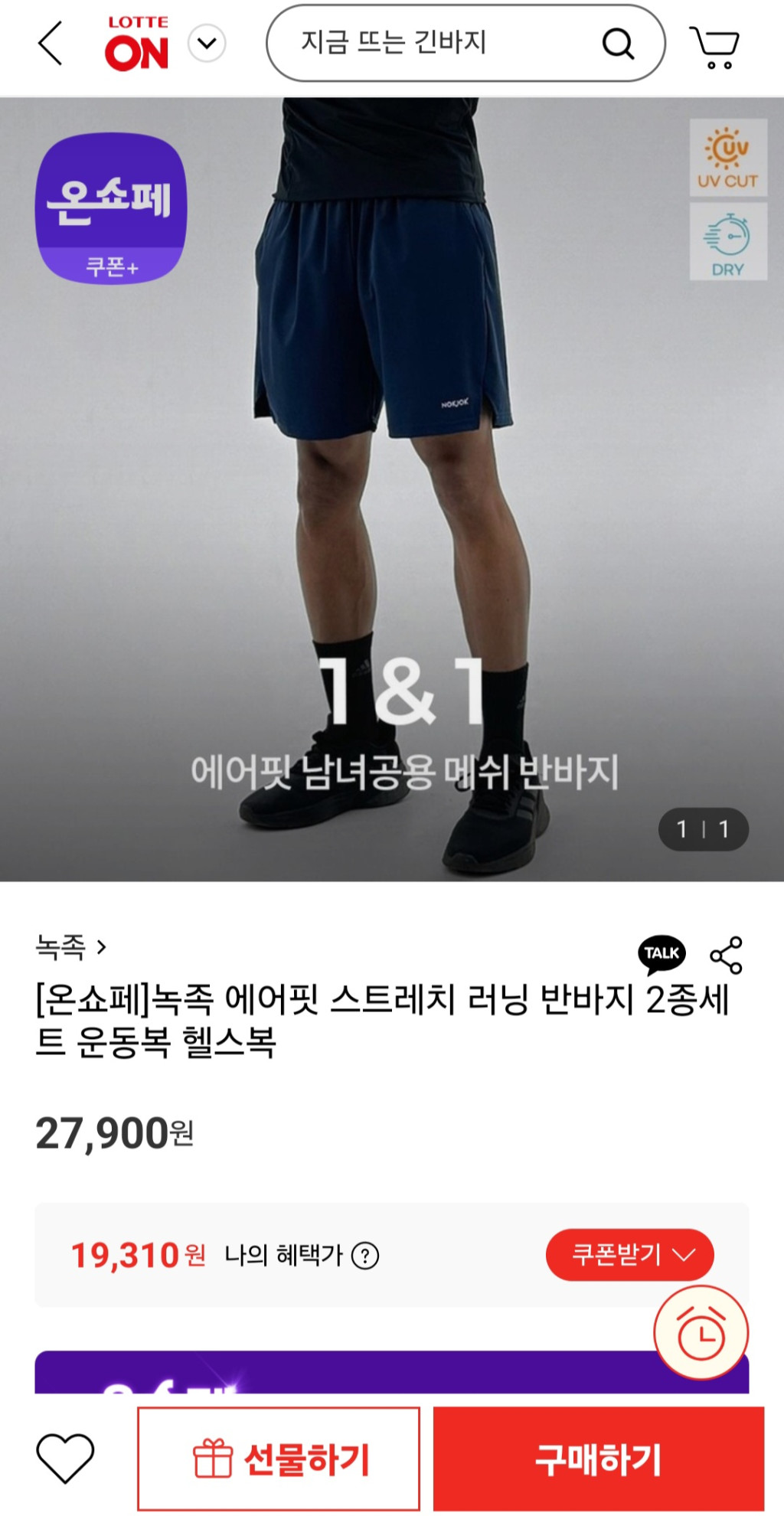Open 나의 혜택가 help question mark

[x=365, y=1256]
